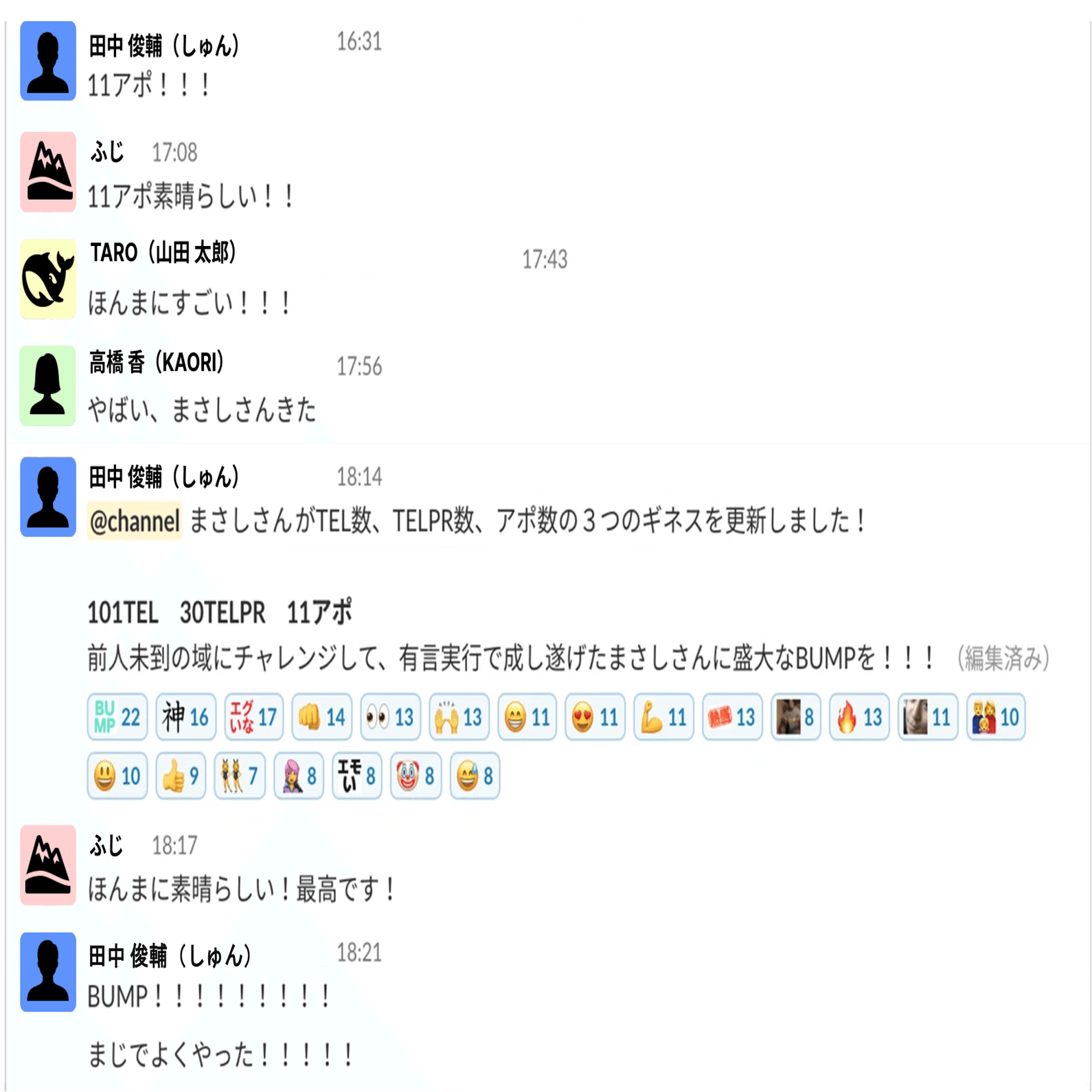The height and width of the screenshot is (1092, 1092).
Task: Tap the エグいな reaction with 17
Action: coord(253,717)
